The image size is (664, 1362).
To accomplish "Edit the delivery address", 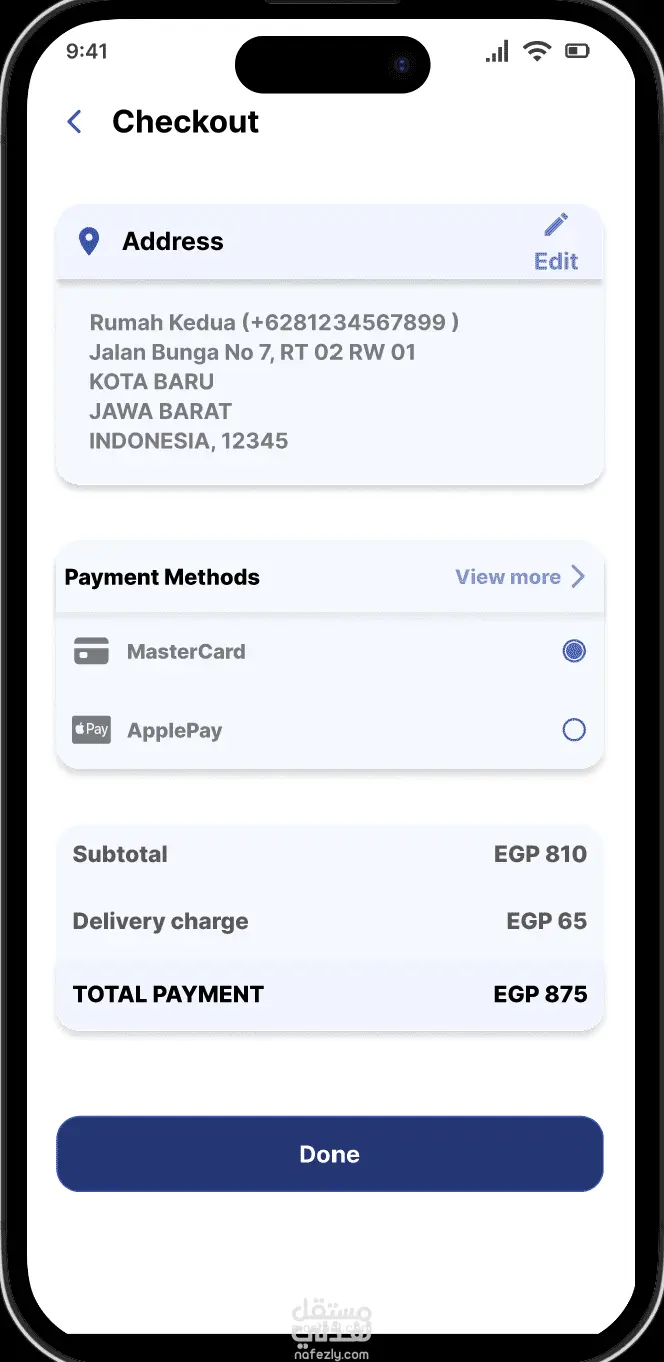I will [x=556, y=242].
